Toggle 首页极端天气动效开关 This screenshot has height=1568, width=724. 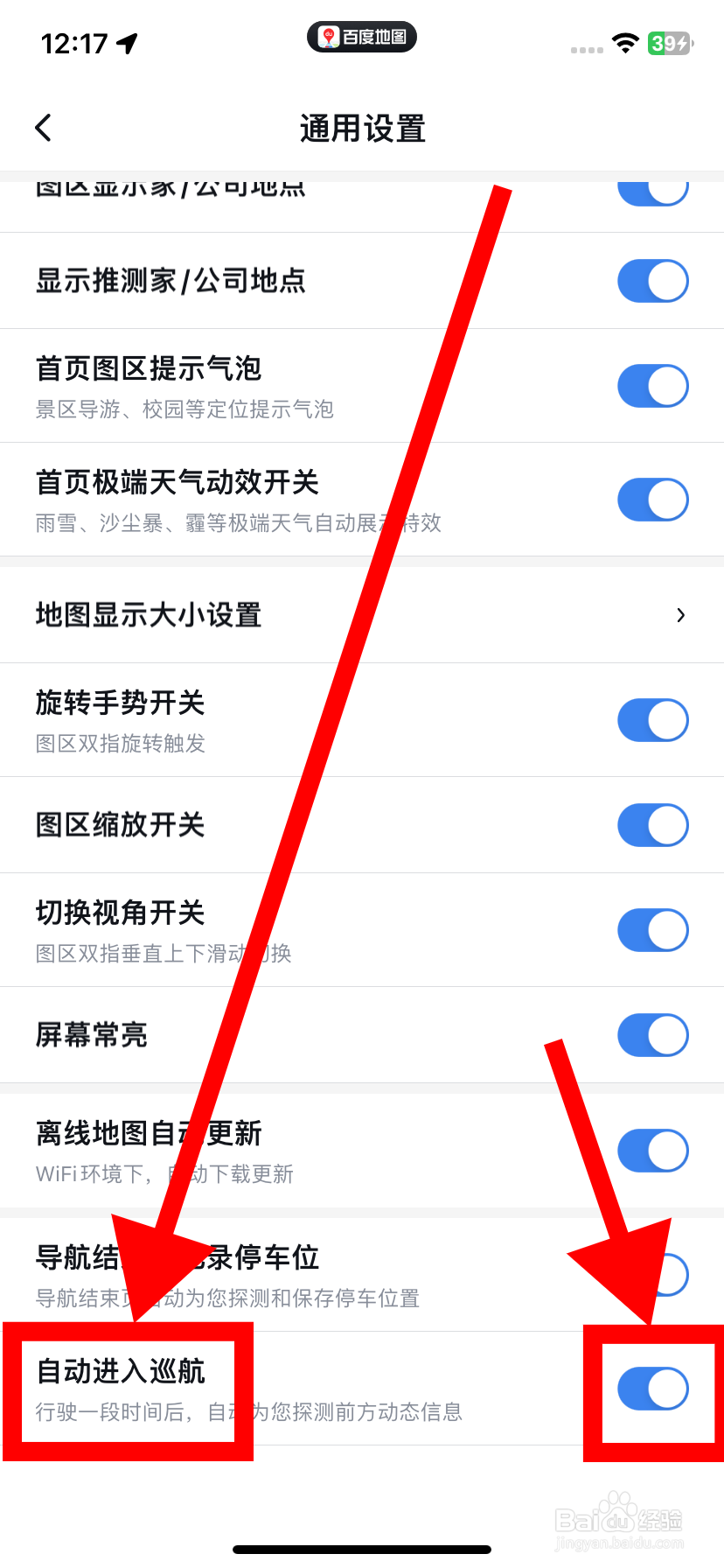pyautogui.click(x=652, y=500)
